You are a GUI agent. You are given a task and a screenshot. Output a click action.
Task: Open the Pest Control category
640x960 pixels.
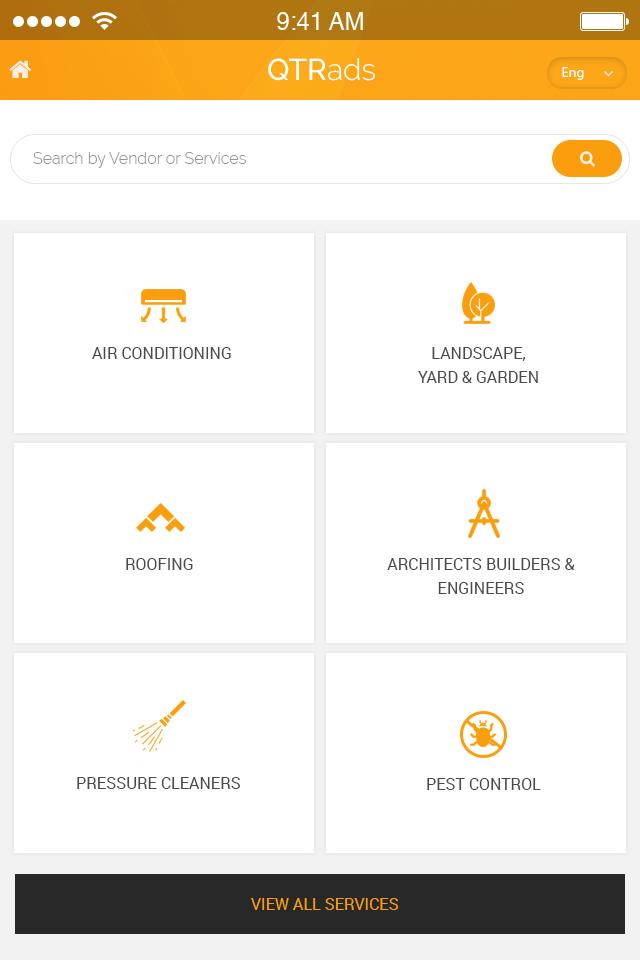point(477,753)
